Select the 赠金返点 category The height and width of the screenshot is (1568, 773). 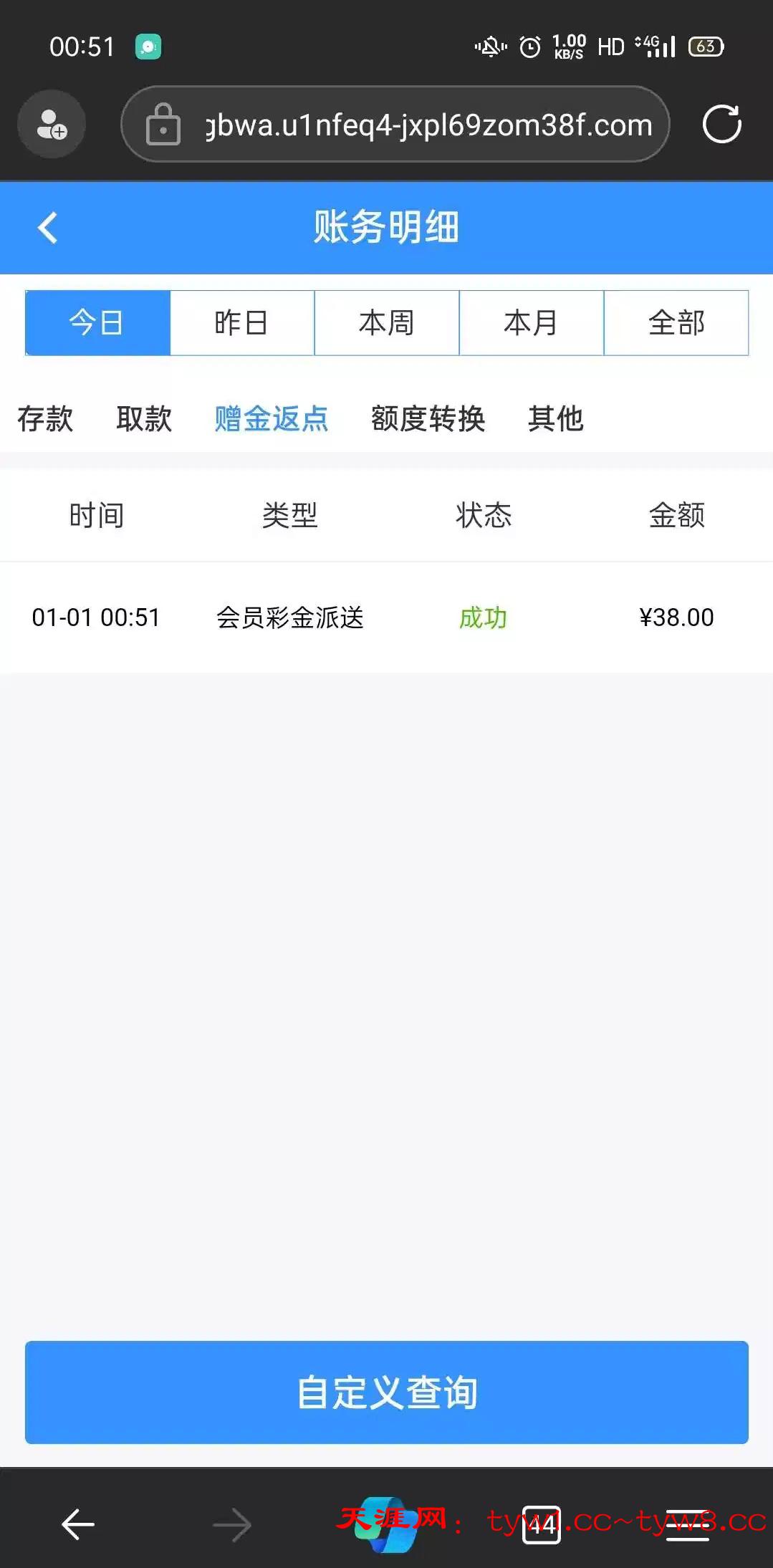272,419
